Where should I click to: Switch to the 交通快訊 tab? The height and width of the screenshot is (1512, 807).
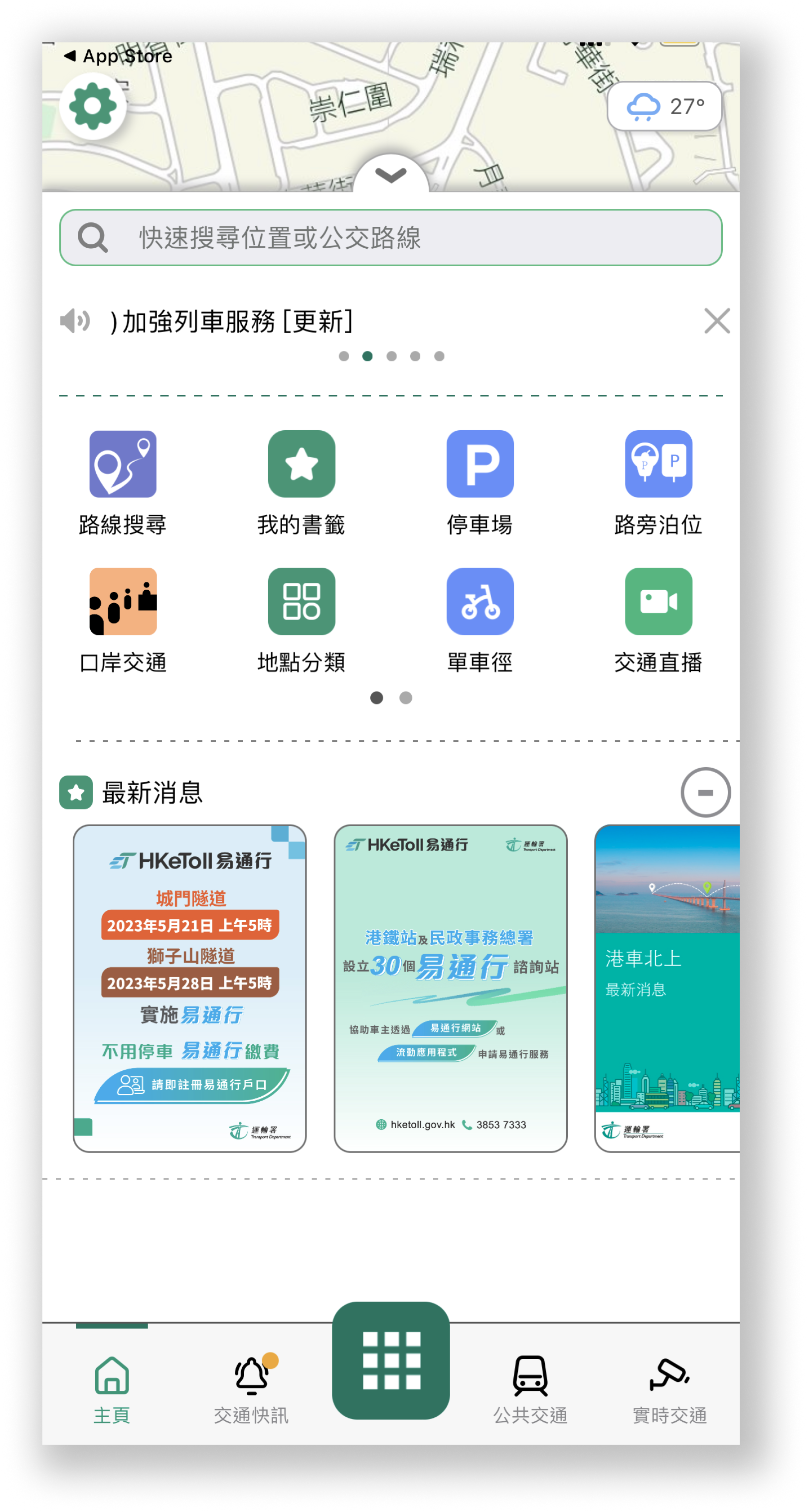(x=251, y=1390)
